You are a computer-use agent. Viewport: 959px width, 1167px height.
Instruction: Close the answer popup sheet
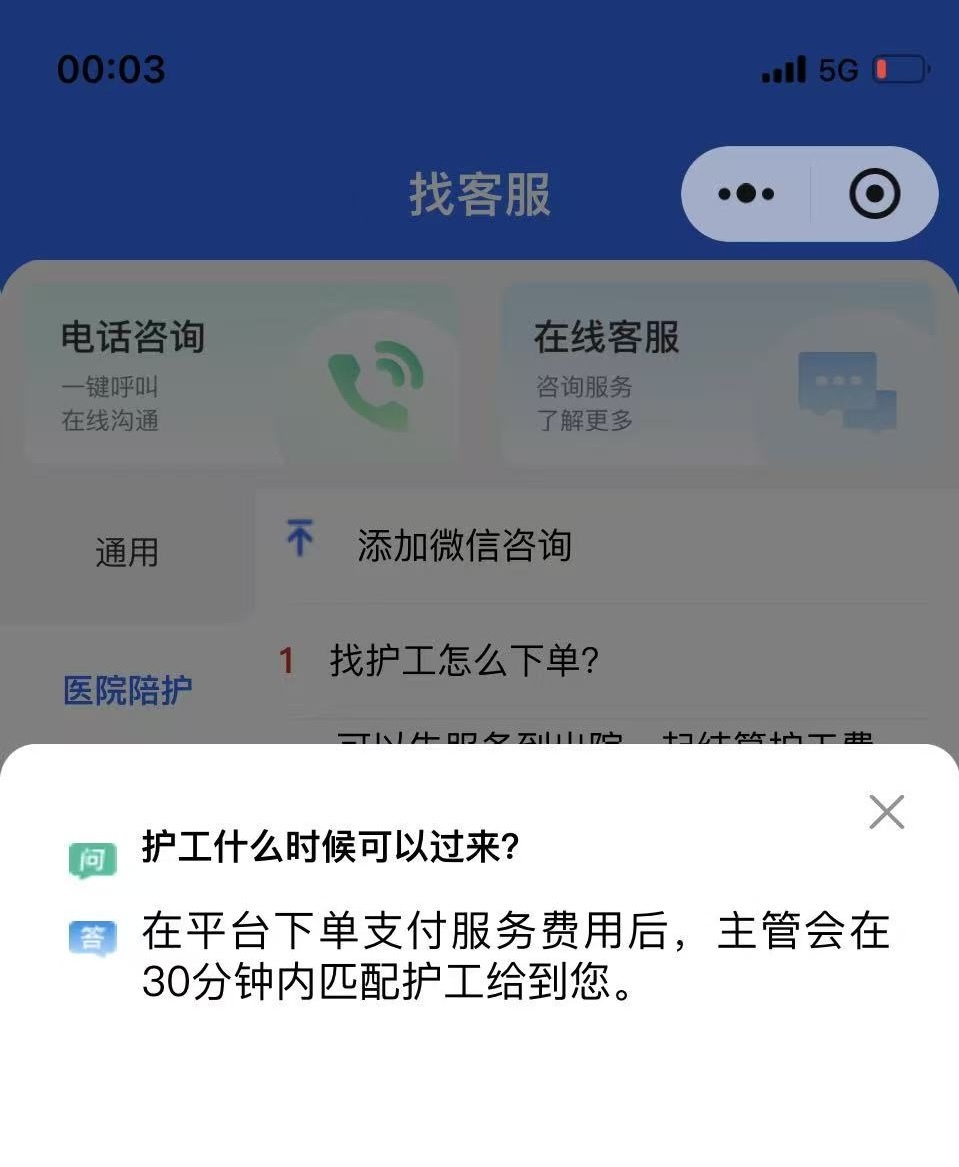pos(886,813)
